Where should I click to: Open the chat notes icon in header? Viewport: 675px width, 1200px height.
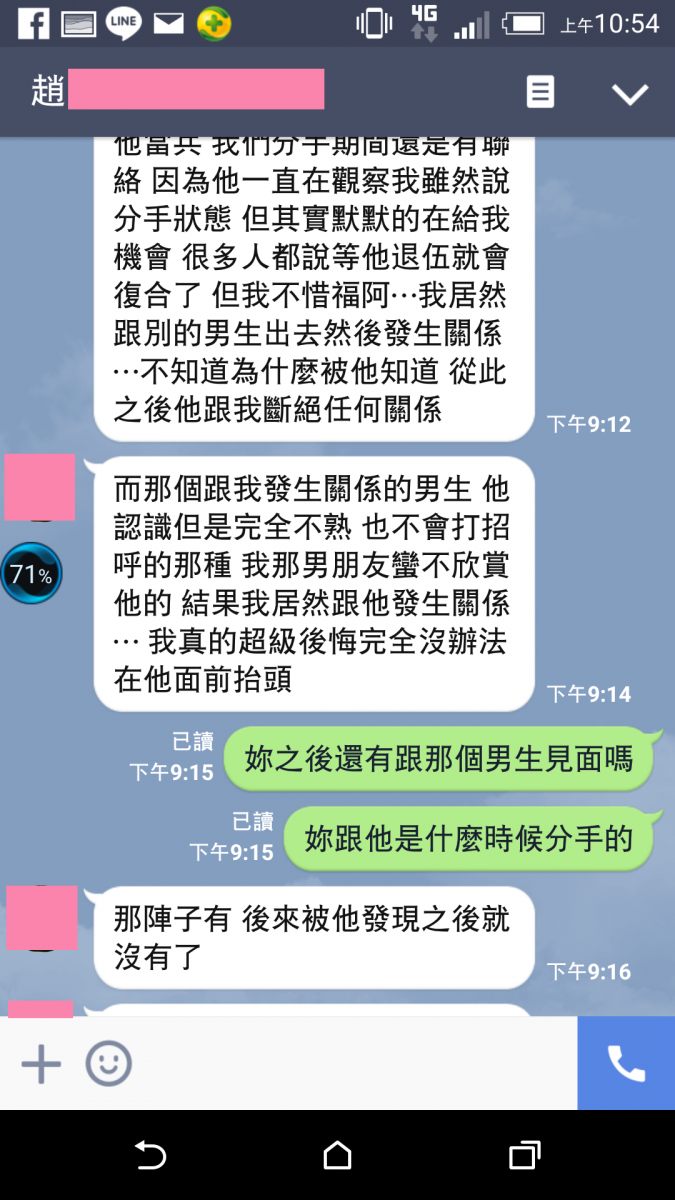[540, 93]
